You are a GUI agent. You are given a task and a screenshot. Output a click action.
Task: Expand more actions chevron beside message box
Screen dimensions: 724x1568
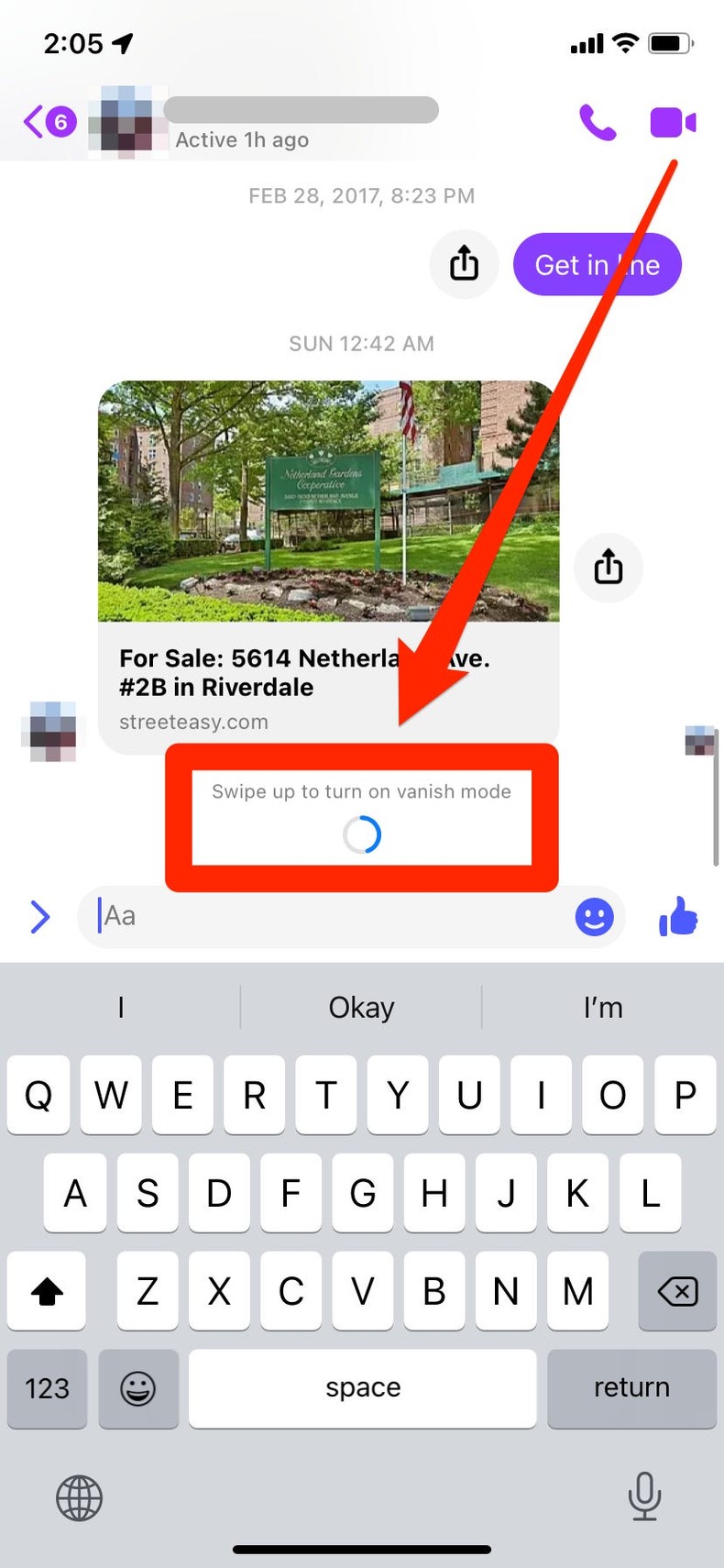pyautogui.click(x=39, y=916)
